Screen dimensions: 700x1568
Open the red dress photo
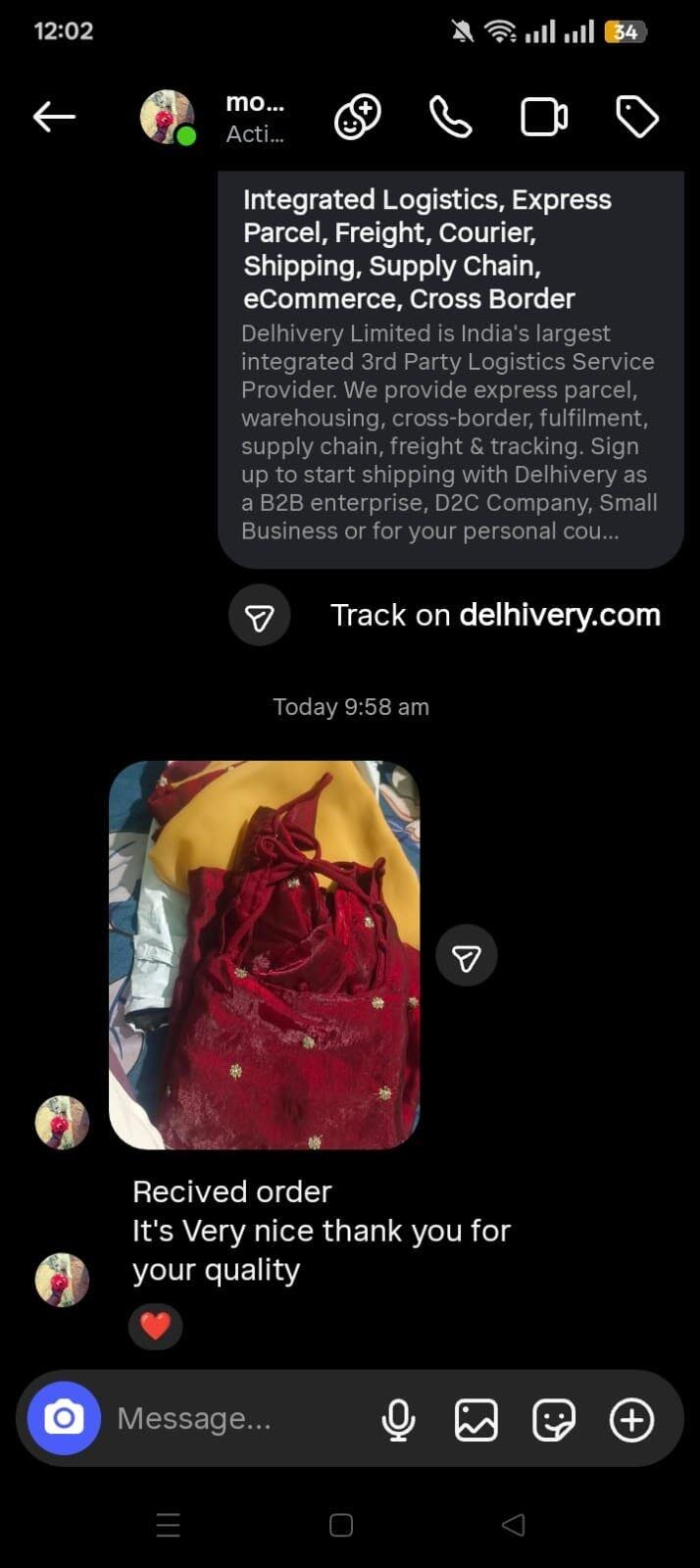[x=264, y=954]
